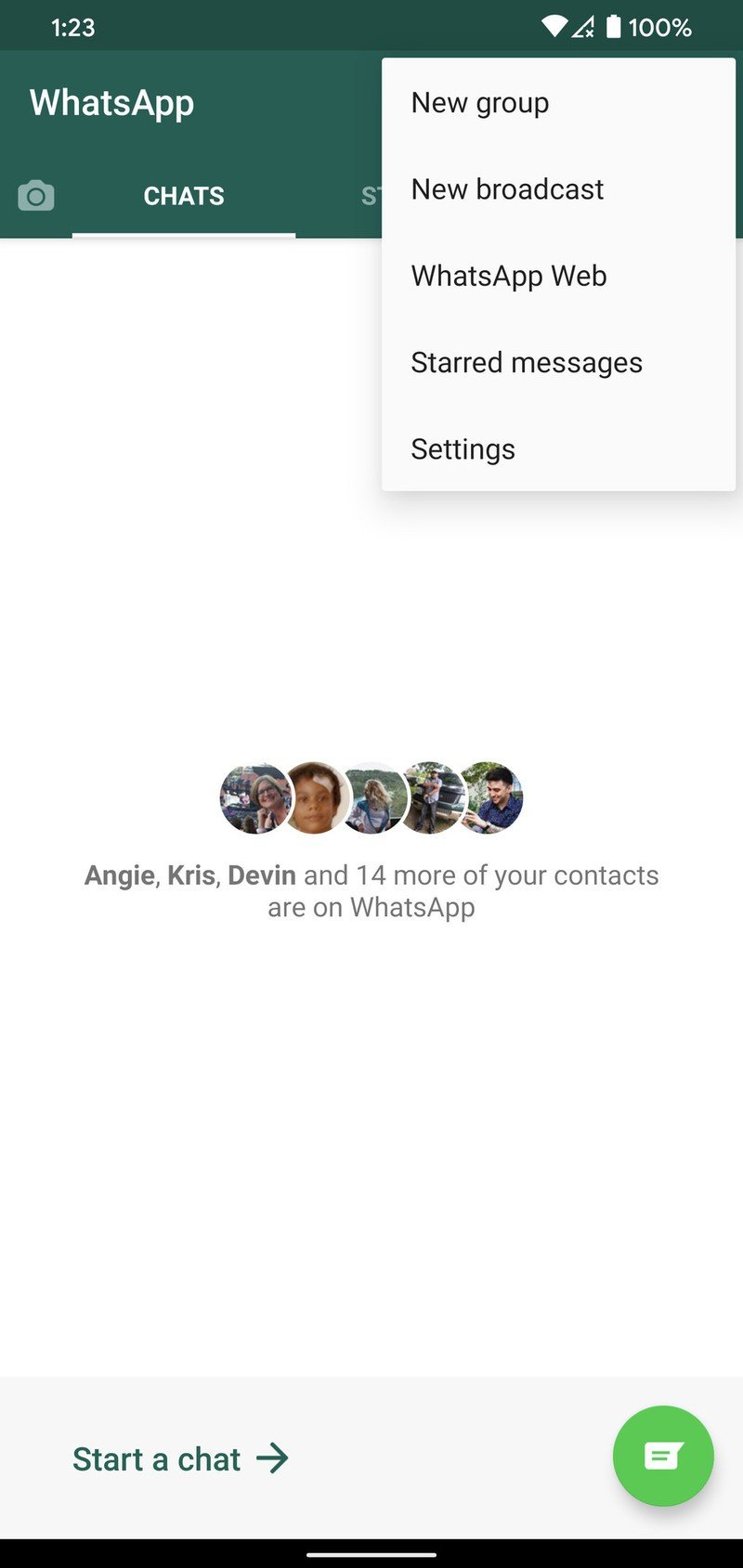Select New group from the menu
The image size is (743, 1568).
tap(480, 103)
